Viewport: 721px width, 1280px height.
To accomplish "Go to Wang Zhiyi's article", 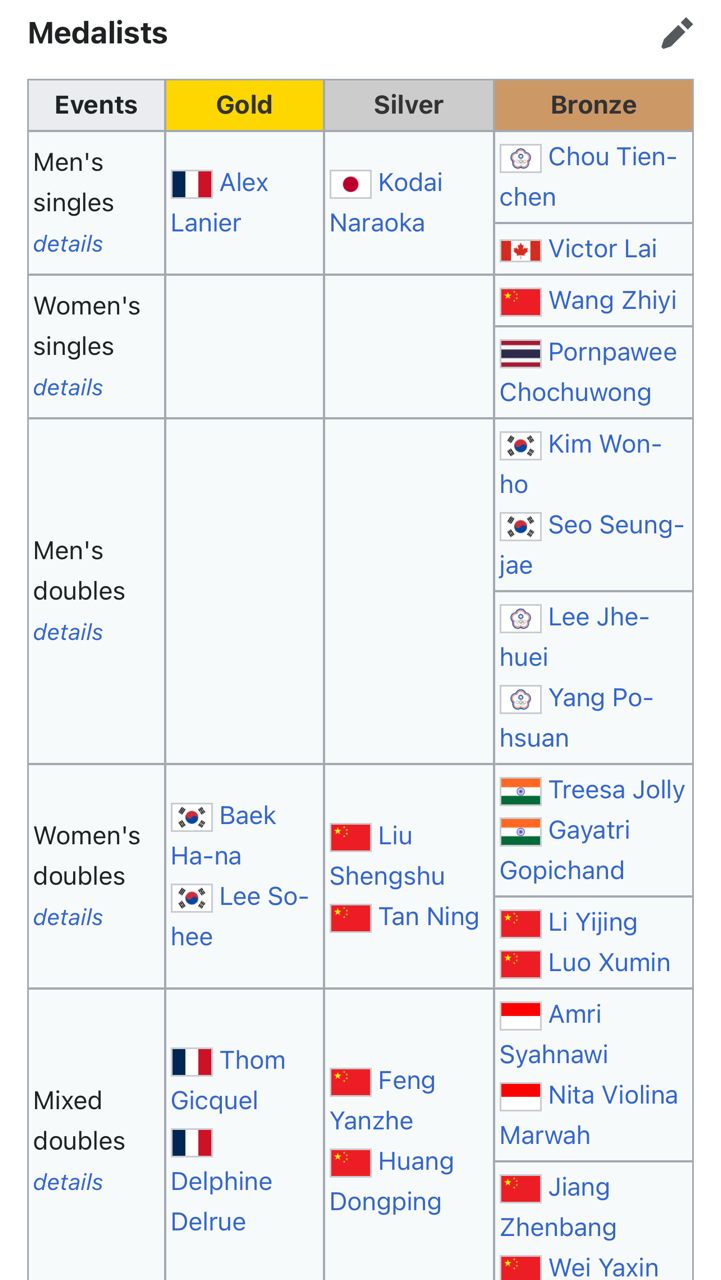I will pyautogui.click(x=613, y=301).
